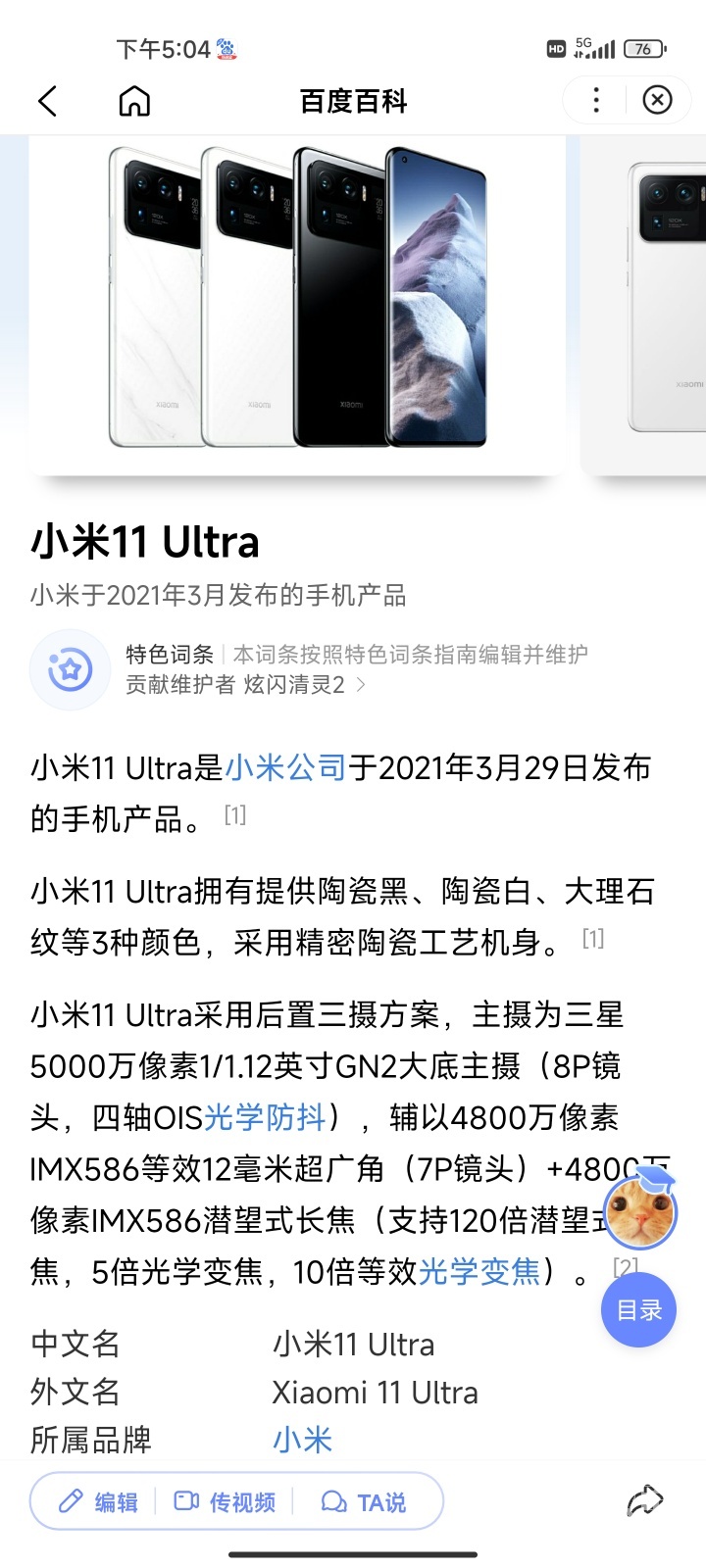Open the three-dot more options menu
Viewport: 706px width, 1568px height.
(x=596, y=100)
